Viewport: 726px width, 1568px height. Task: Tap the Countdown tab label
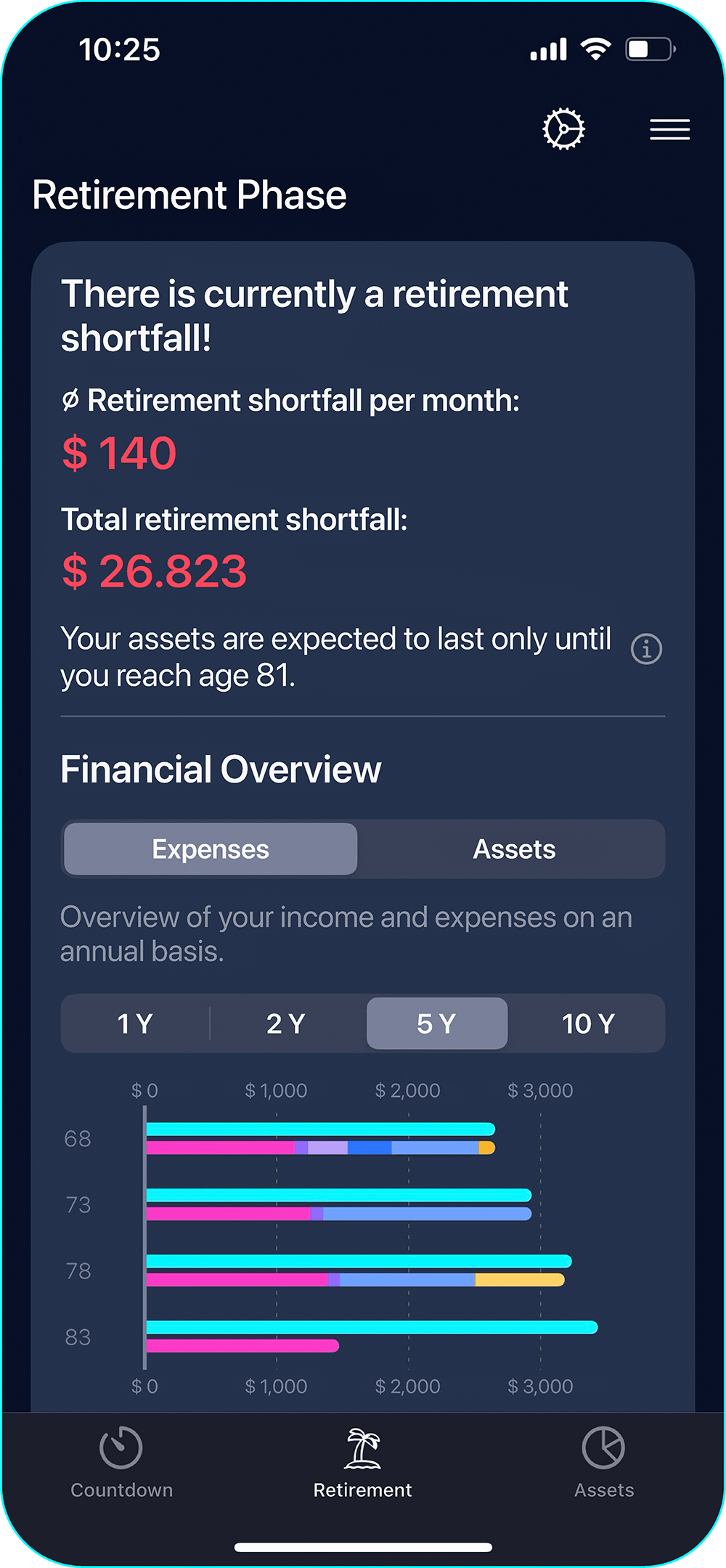point(121,1490)
